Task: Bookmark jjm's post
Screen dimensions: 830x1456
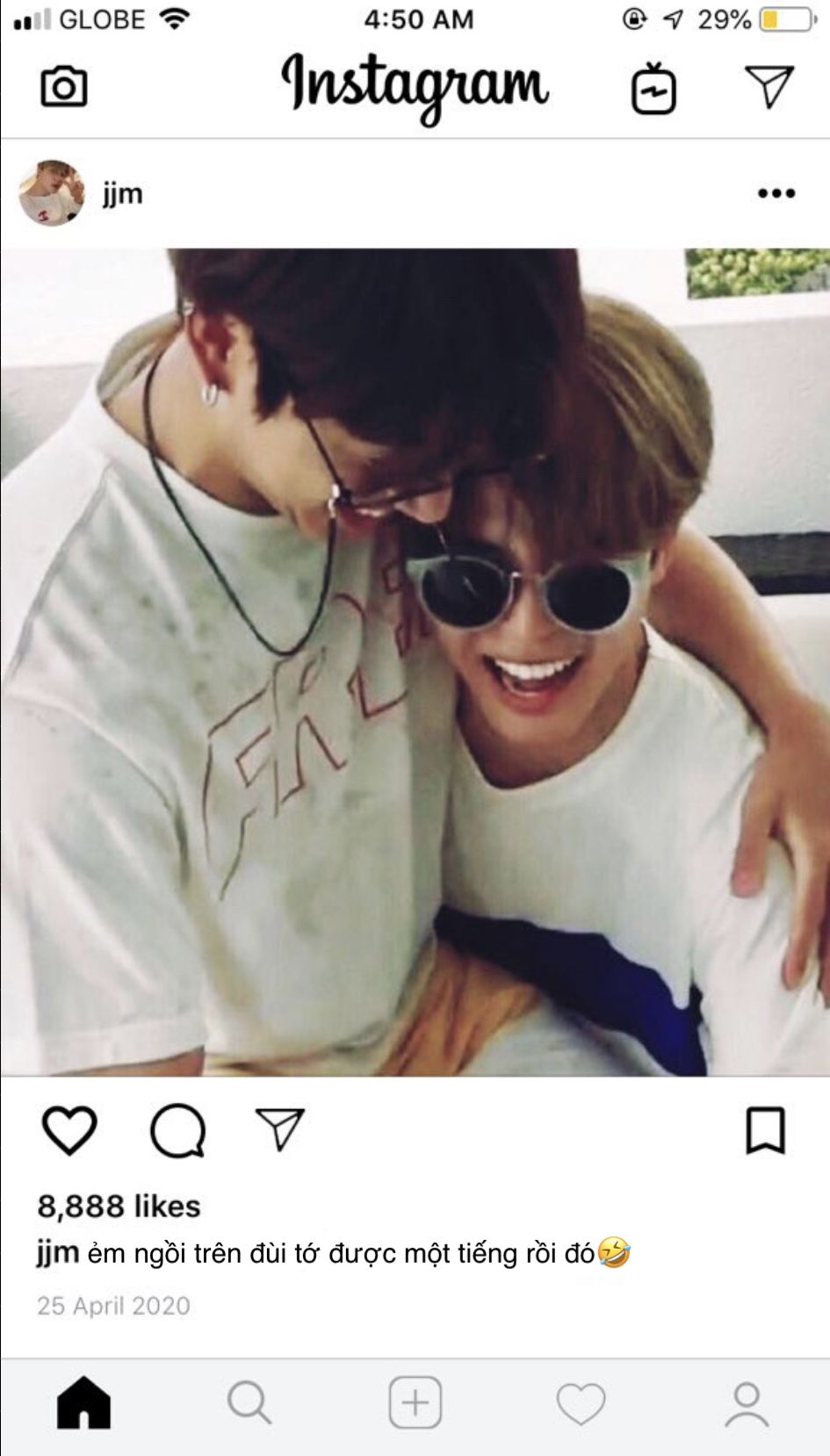Action: 765,1130
